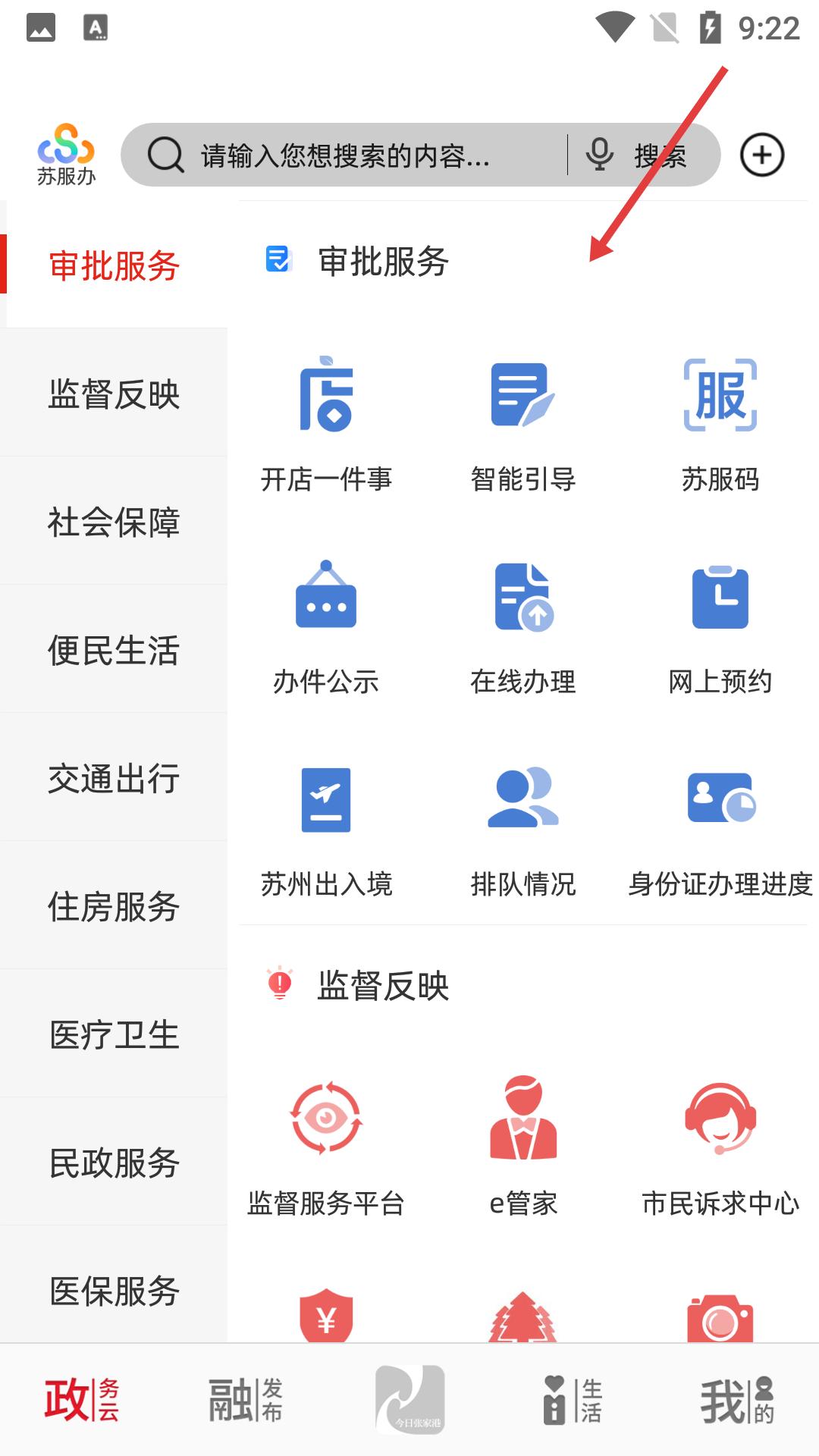819x1456 pixels.
Task: Open 生活 bottom tab
Action: tap(573, 1400)
